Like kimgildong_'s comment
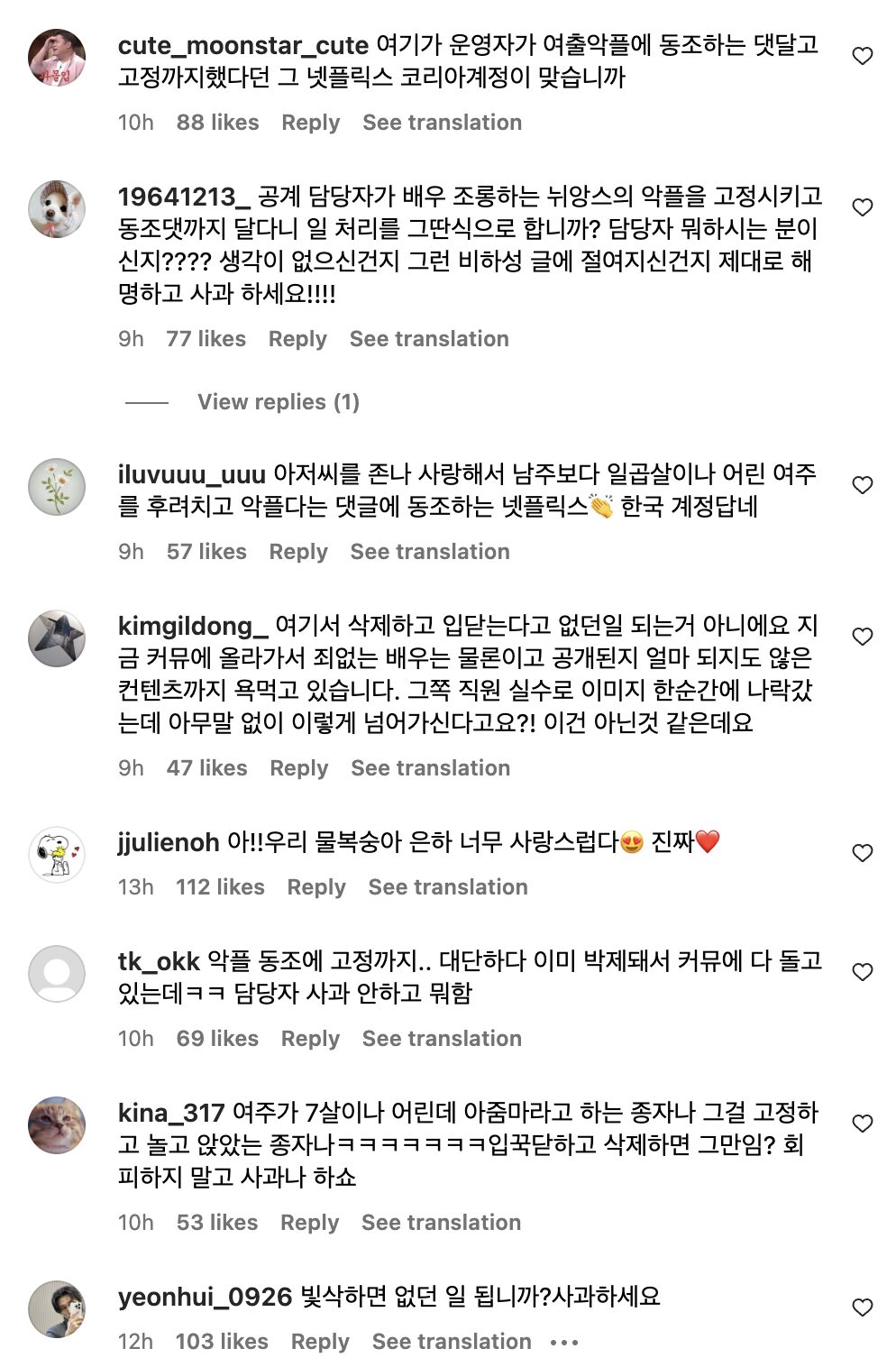The width and height of the screenshot is (896, 1367). point(863,637)
